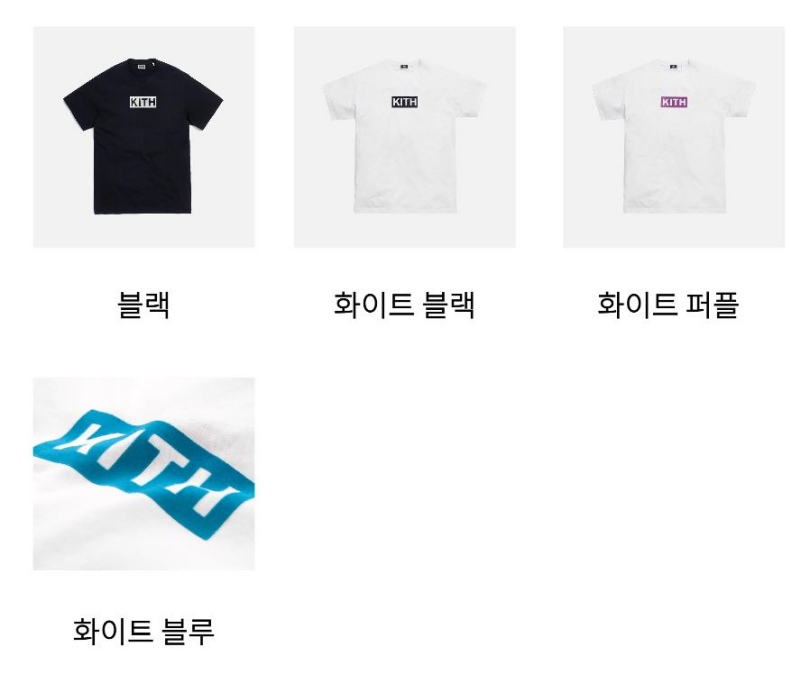
Task: Pick the 화이트 블루 color tile
Action: [x=144, y=473]
